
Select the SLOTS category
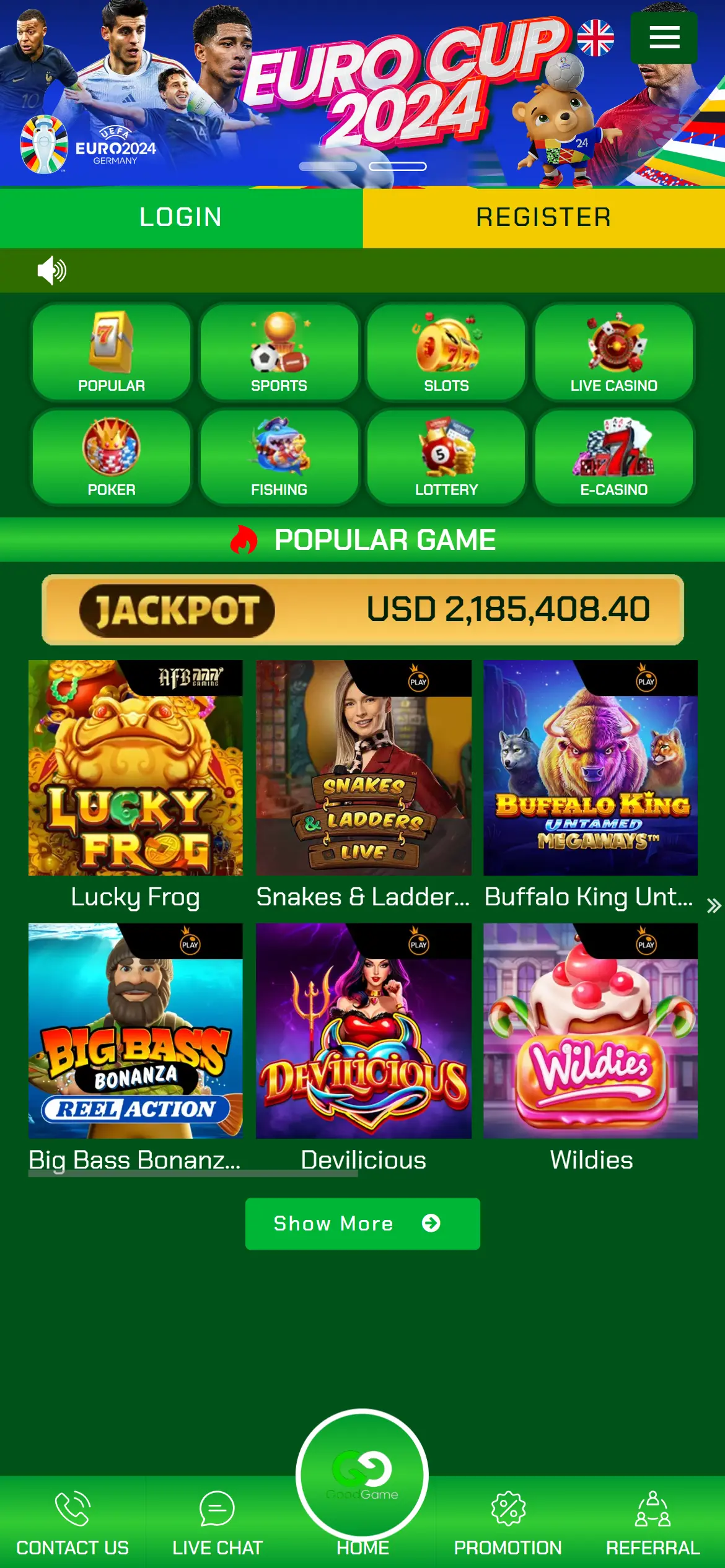coord(446,352)
